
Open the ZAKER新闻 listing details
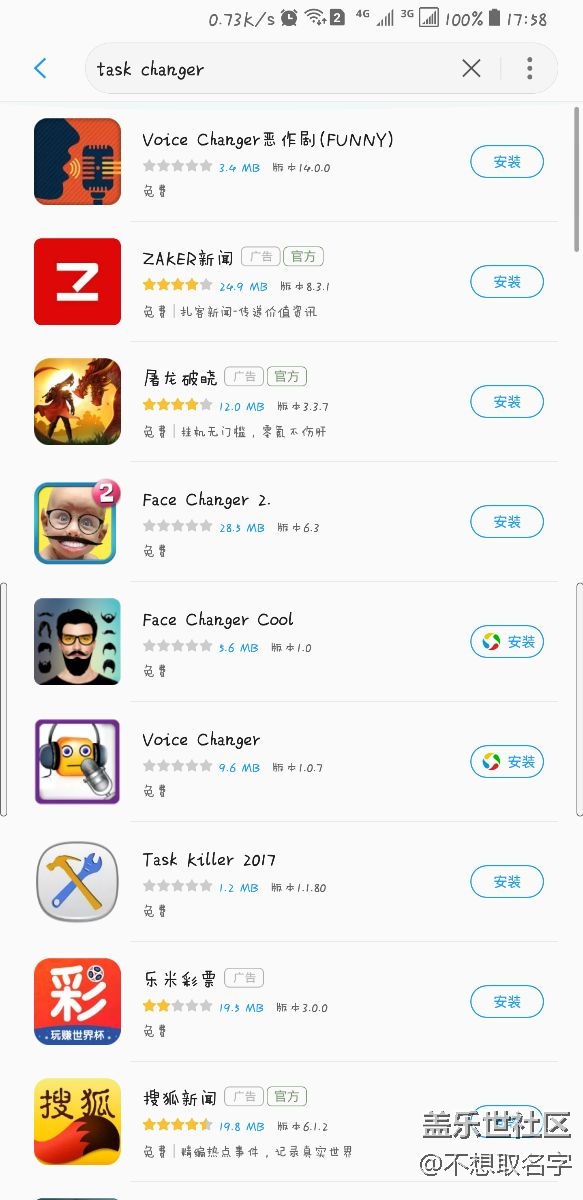[291, 282]
